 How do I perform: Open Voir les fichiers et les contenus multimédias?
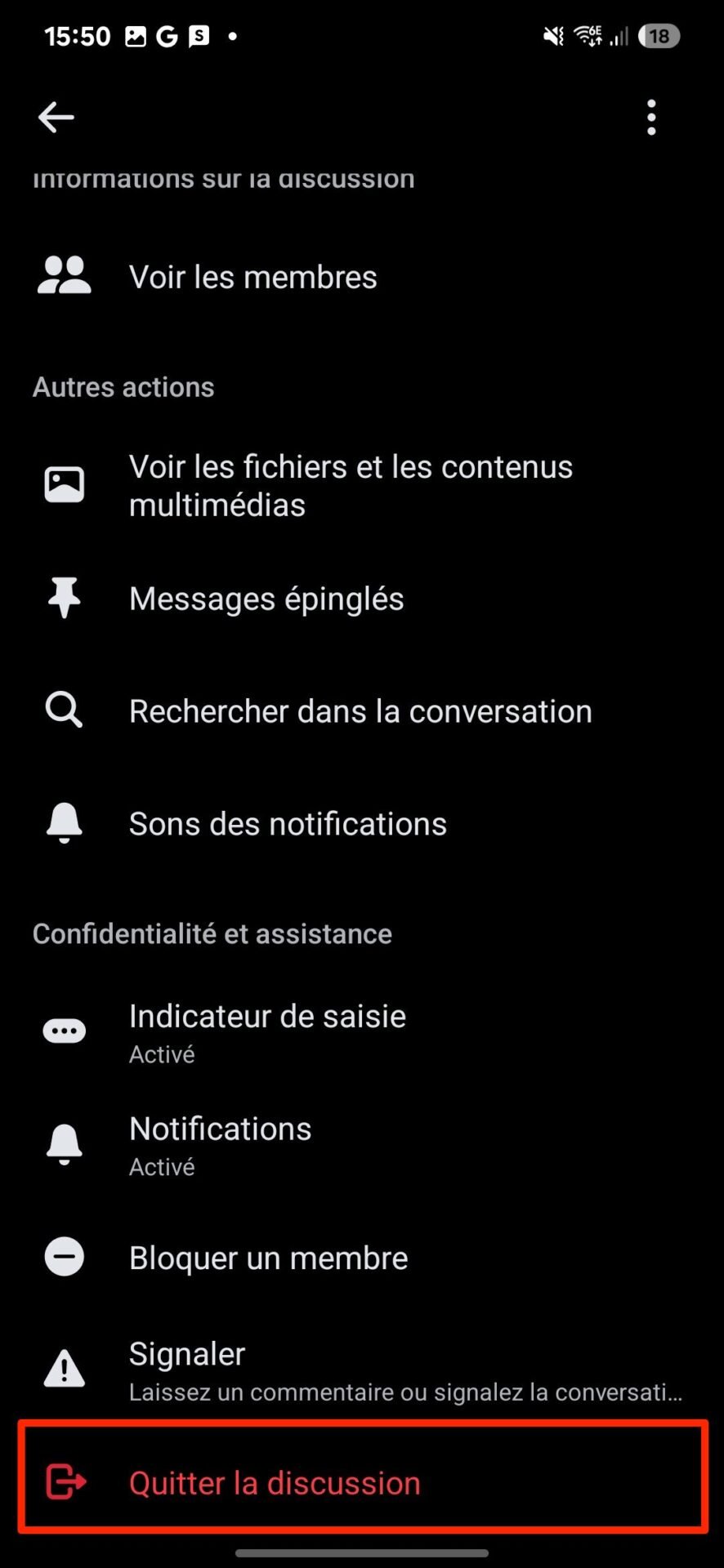coord(362,486)
